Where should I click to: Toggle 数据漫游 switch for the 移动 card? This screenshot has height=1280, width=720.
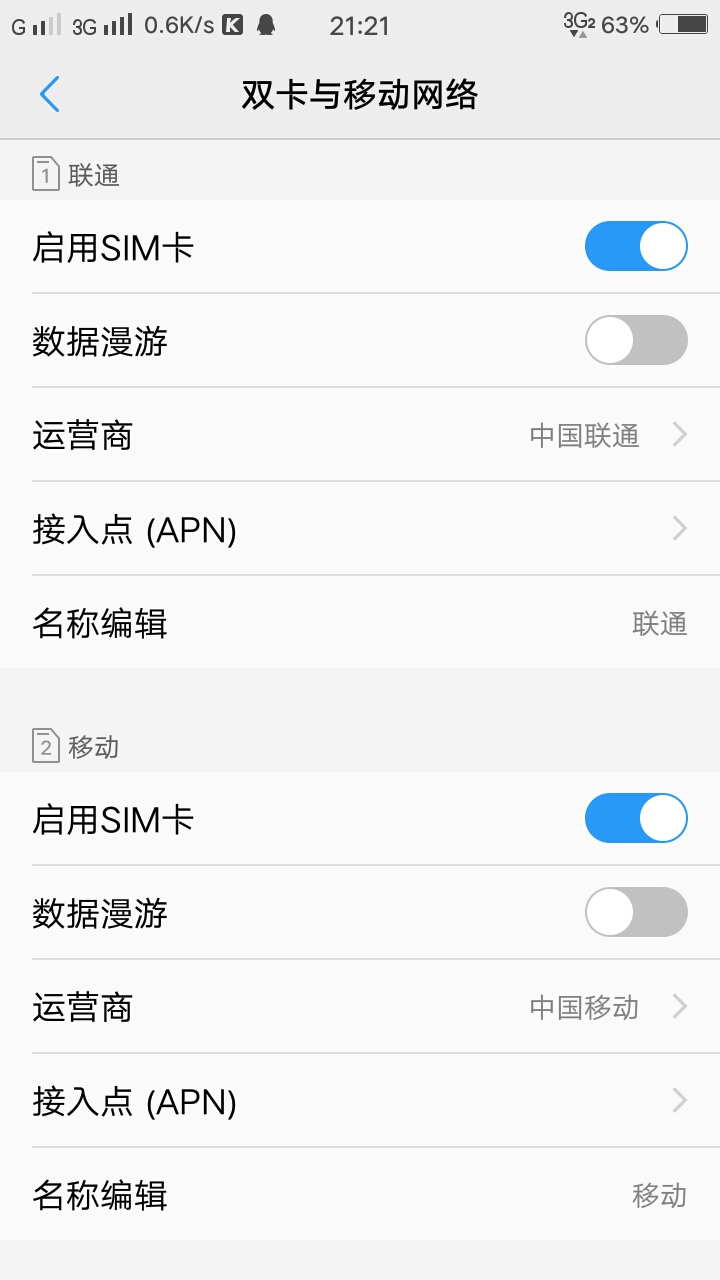636,913
